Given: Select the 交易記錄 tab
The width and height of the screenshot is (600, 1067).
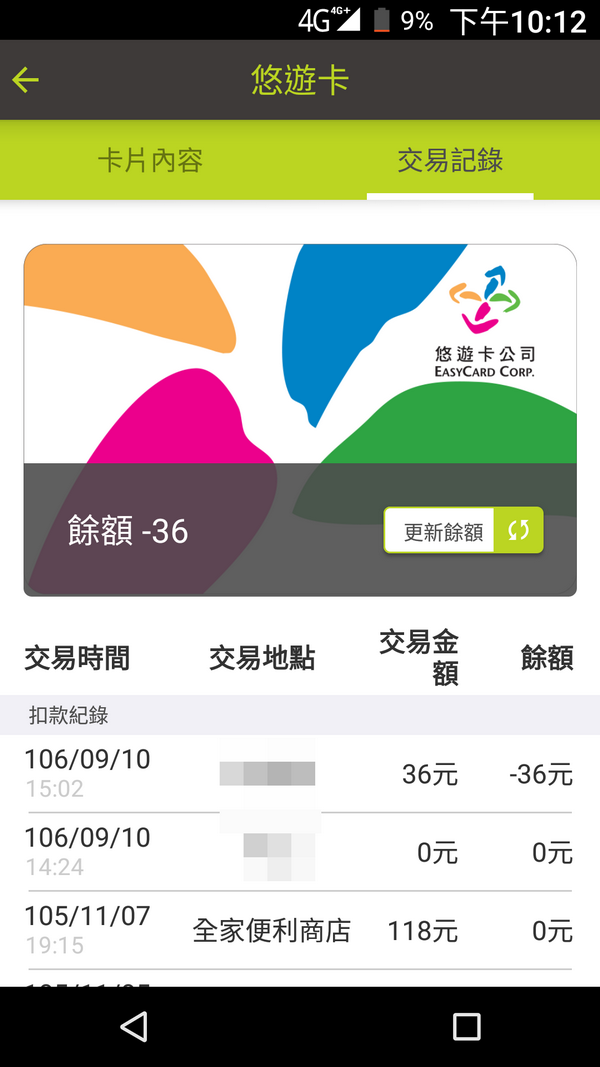Looking at the screenshot, I should click(x=450, y=160).
